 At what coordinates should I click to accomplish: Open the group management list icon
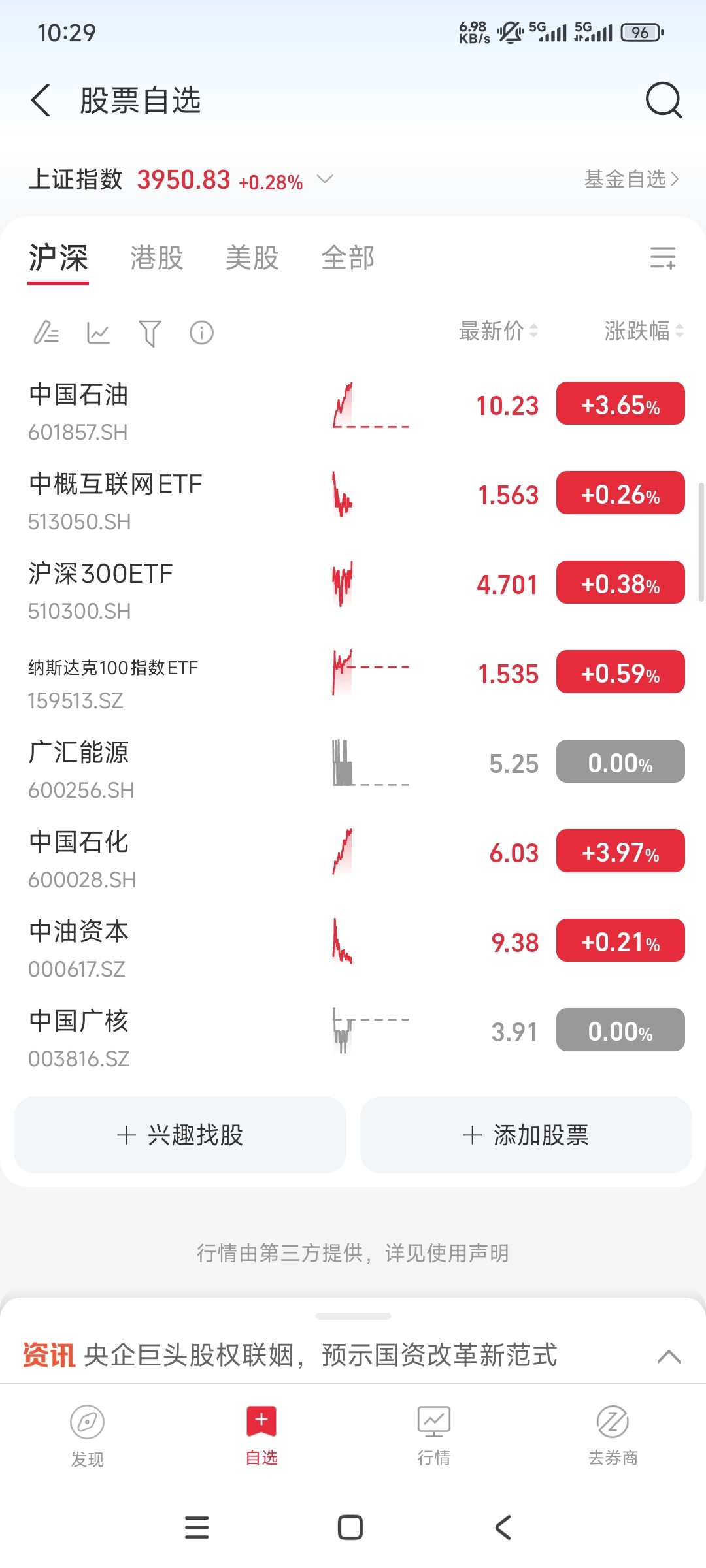click(x=662, y=258)
